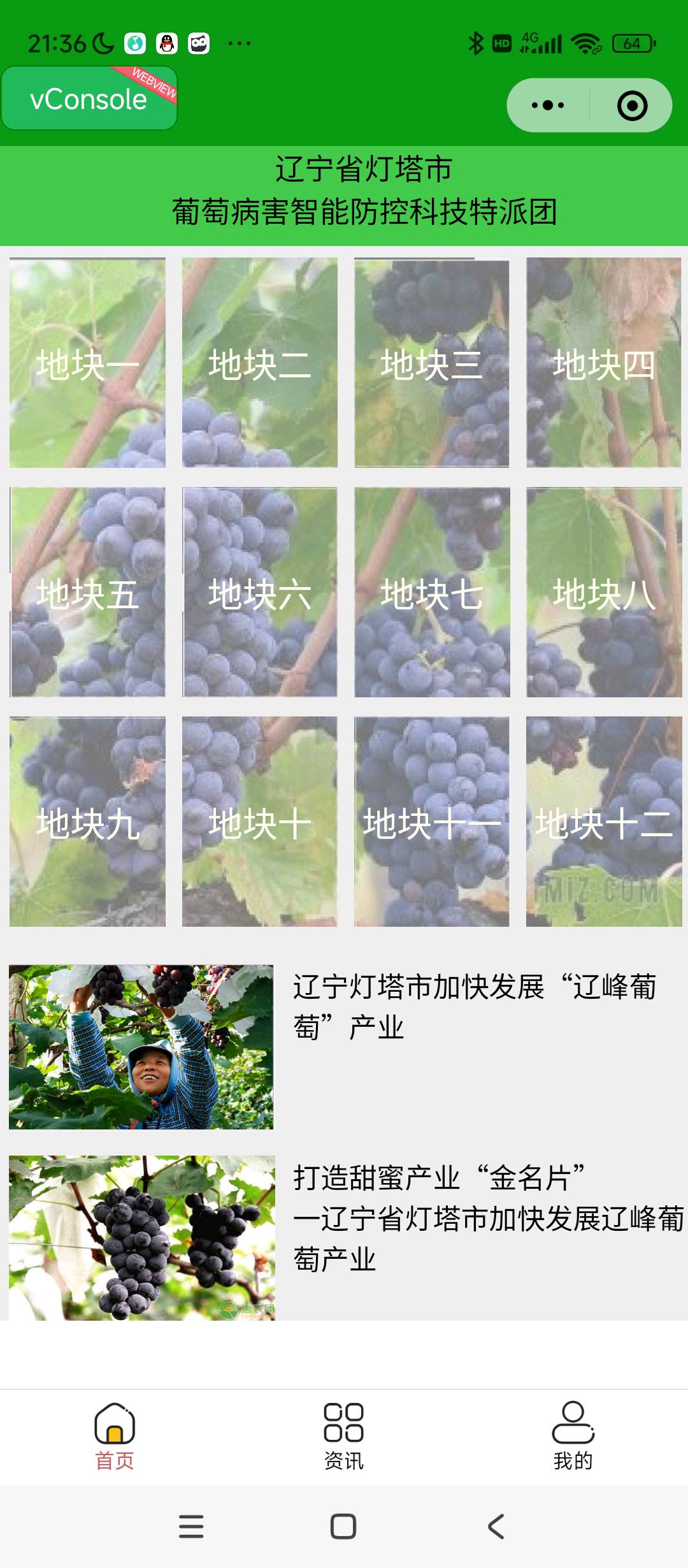
Task: Choose the 地块六 plot
Action: (260, 592)
